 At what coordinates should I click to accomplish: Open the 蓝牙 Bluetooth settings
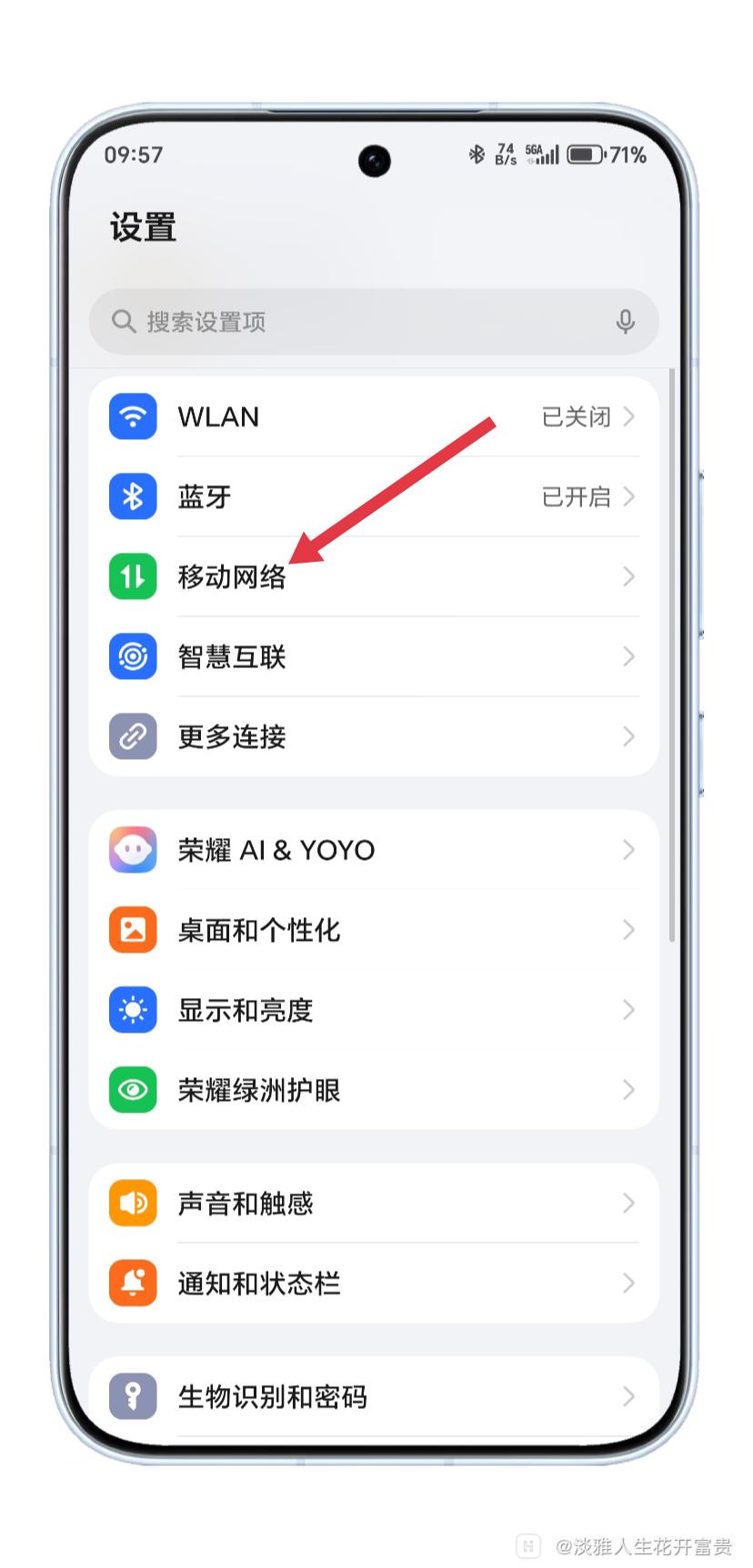click(x=373, y=497)
